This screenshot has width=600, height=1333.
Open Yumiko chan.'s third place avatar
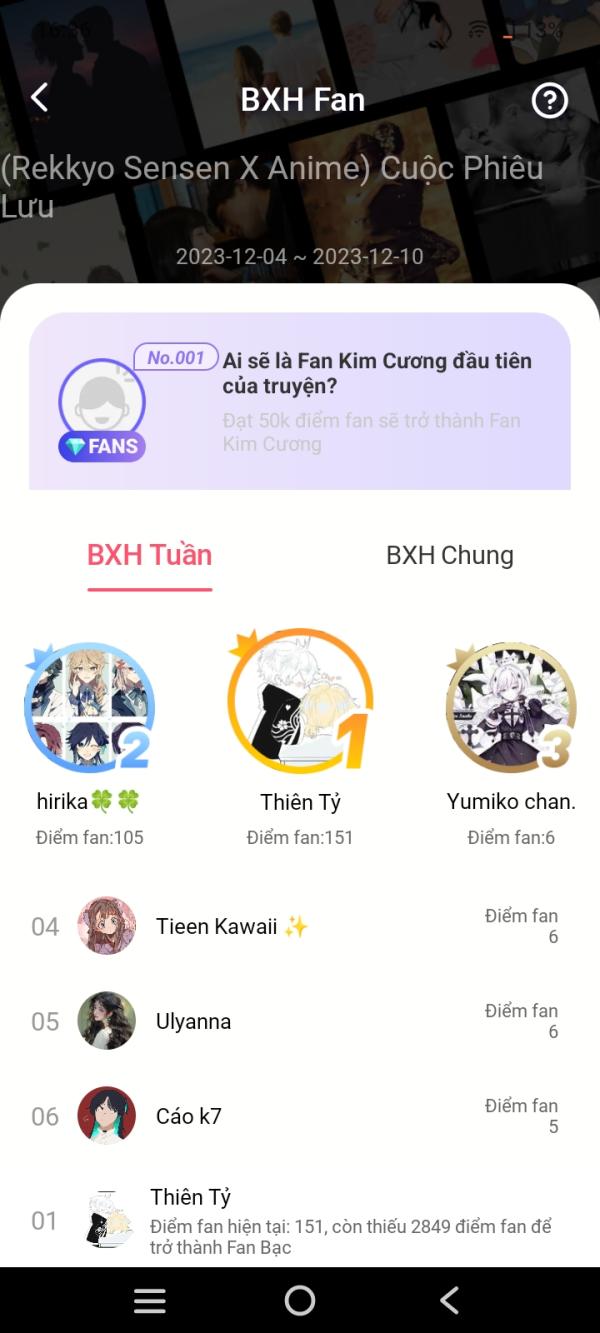pyautogui.click(x=511, y=708)
